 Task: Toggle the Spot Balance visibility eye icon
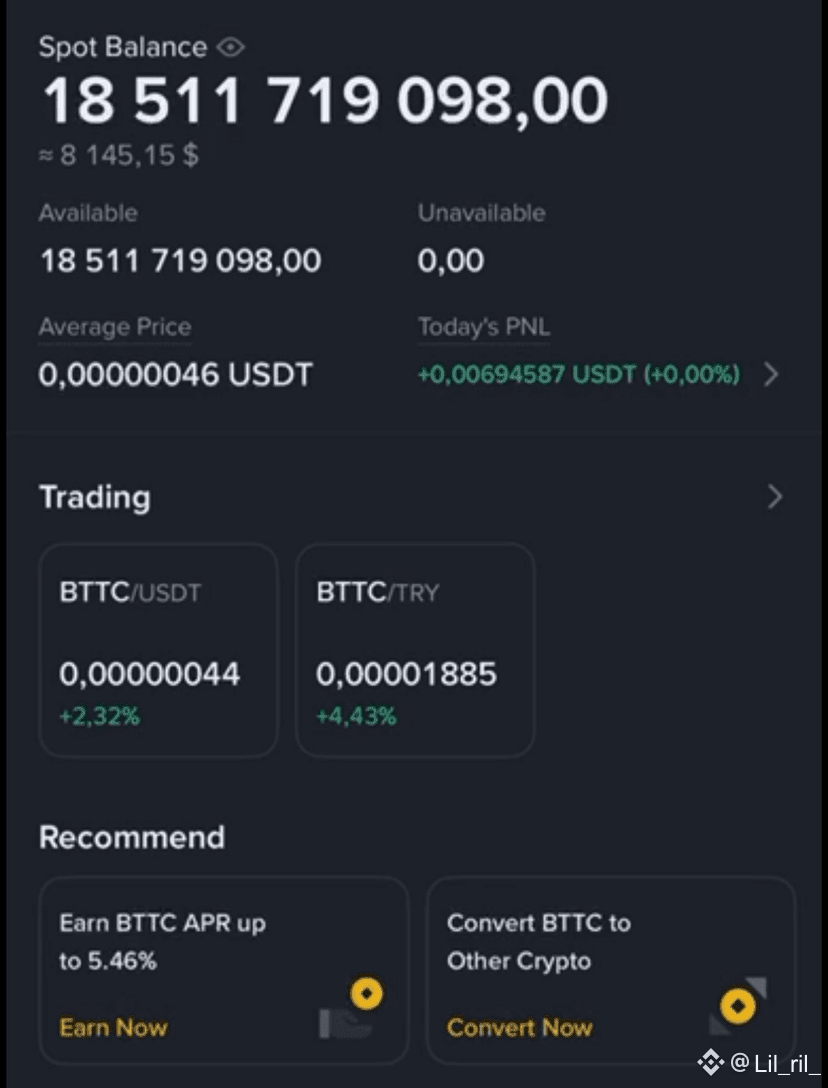pyautogui.click(x=231, y=46)
